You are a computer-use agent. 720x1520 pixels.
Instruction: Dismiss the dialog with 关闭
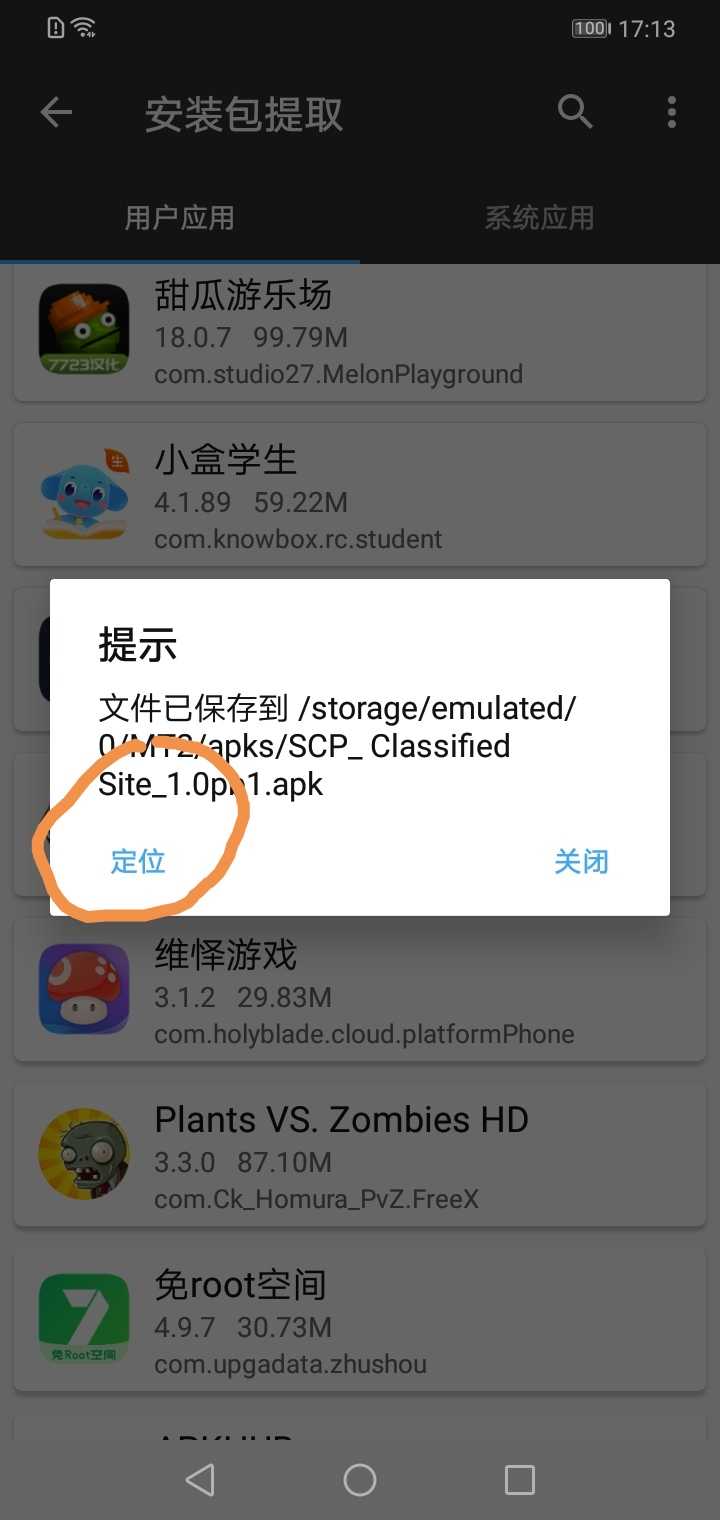click(x=581, y=861)
